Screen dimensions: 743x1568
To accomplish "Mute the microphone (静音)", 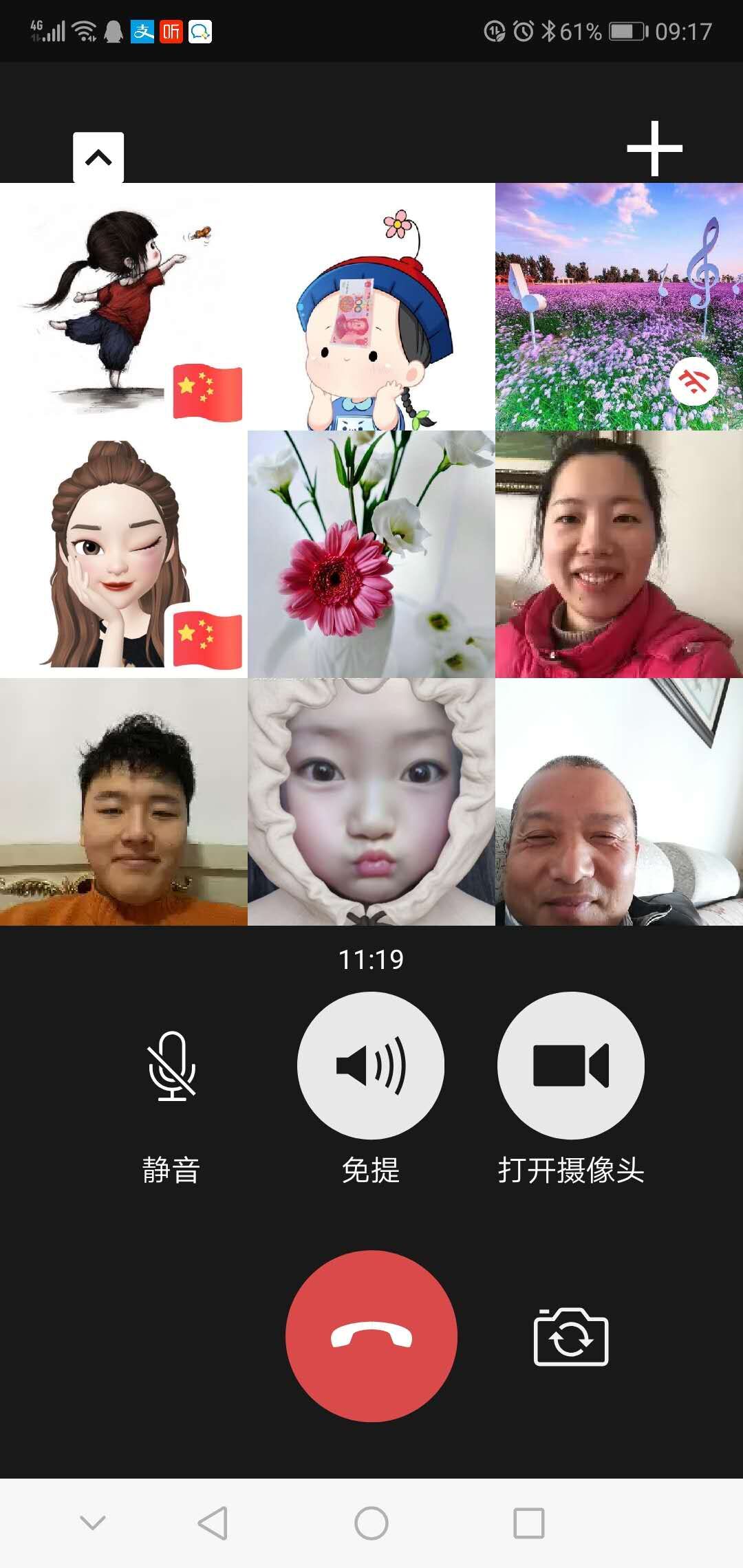I will click(x=171, y=1066).
